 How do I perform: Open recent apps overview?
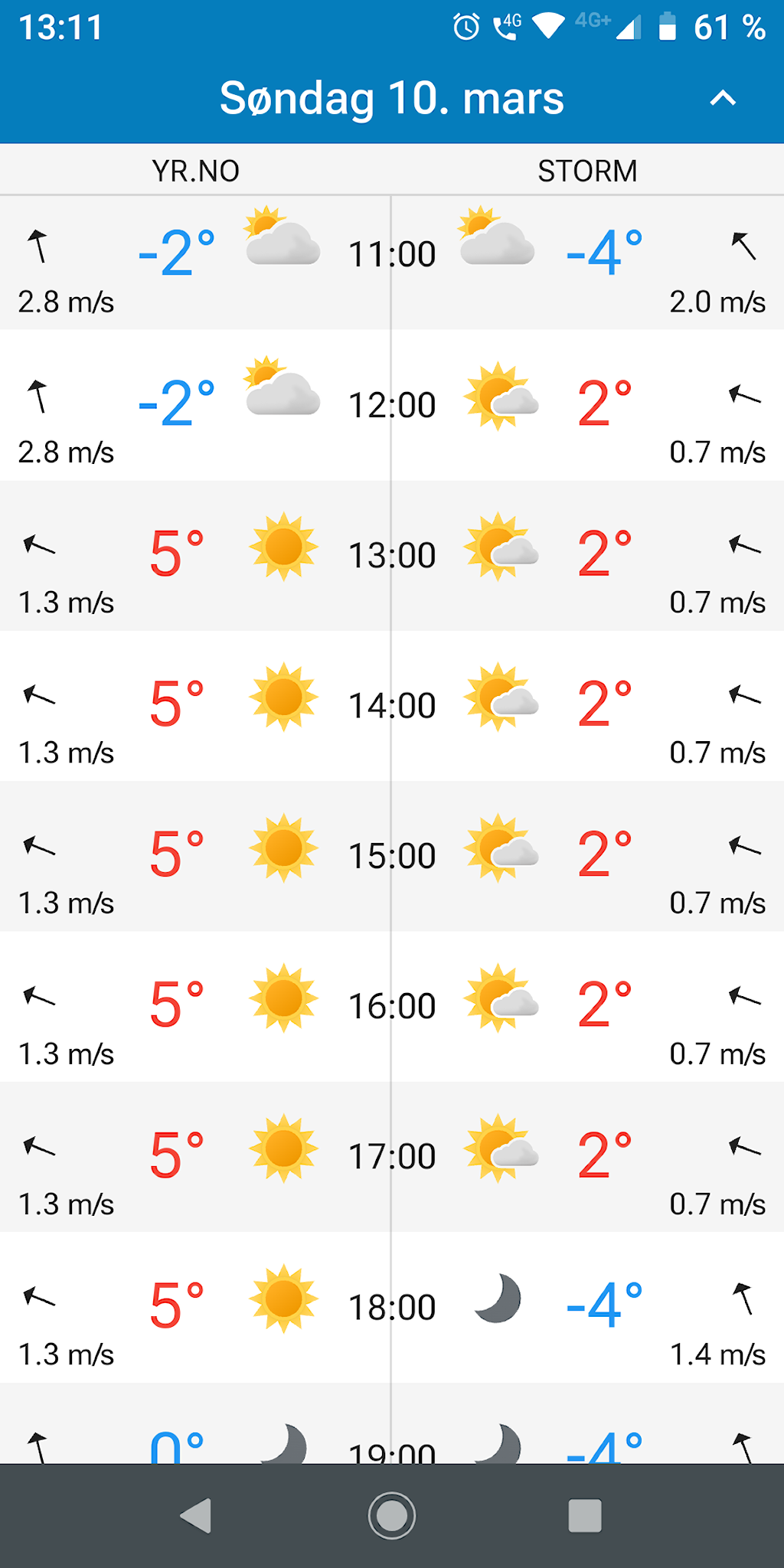(x=585, y=1515)
